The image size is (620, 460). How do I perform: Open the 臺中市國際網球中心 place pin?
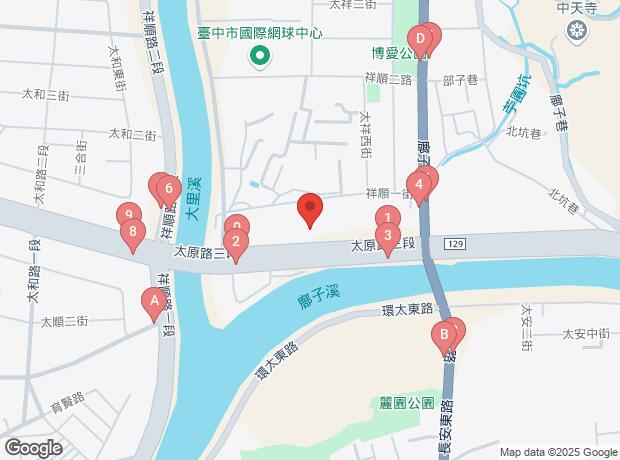[x=260, y=55]
